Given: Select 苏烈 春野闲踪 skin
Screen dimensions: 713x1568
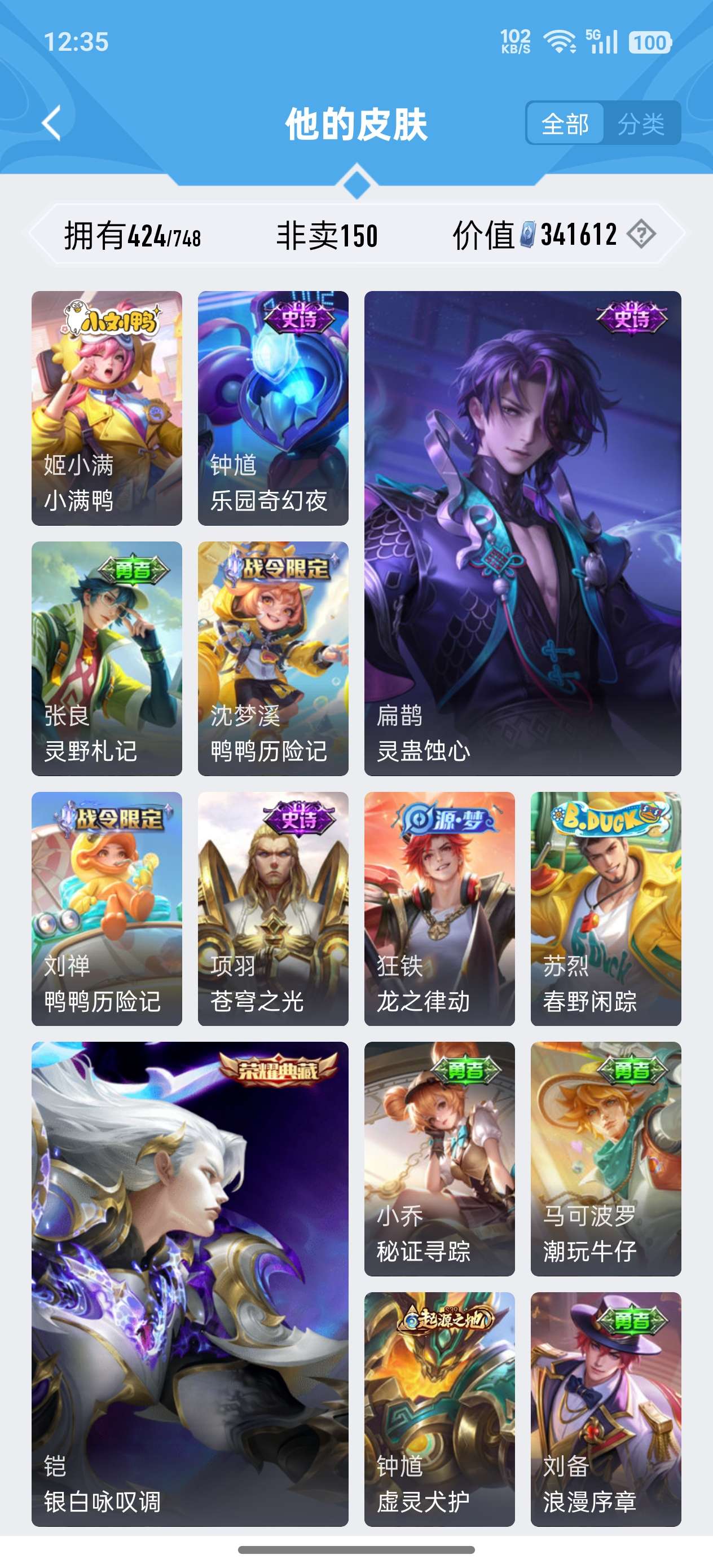Looking at the screenshot, I should pos(605,909).
